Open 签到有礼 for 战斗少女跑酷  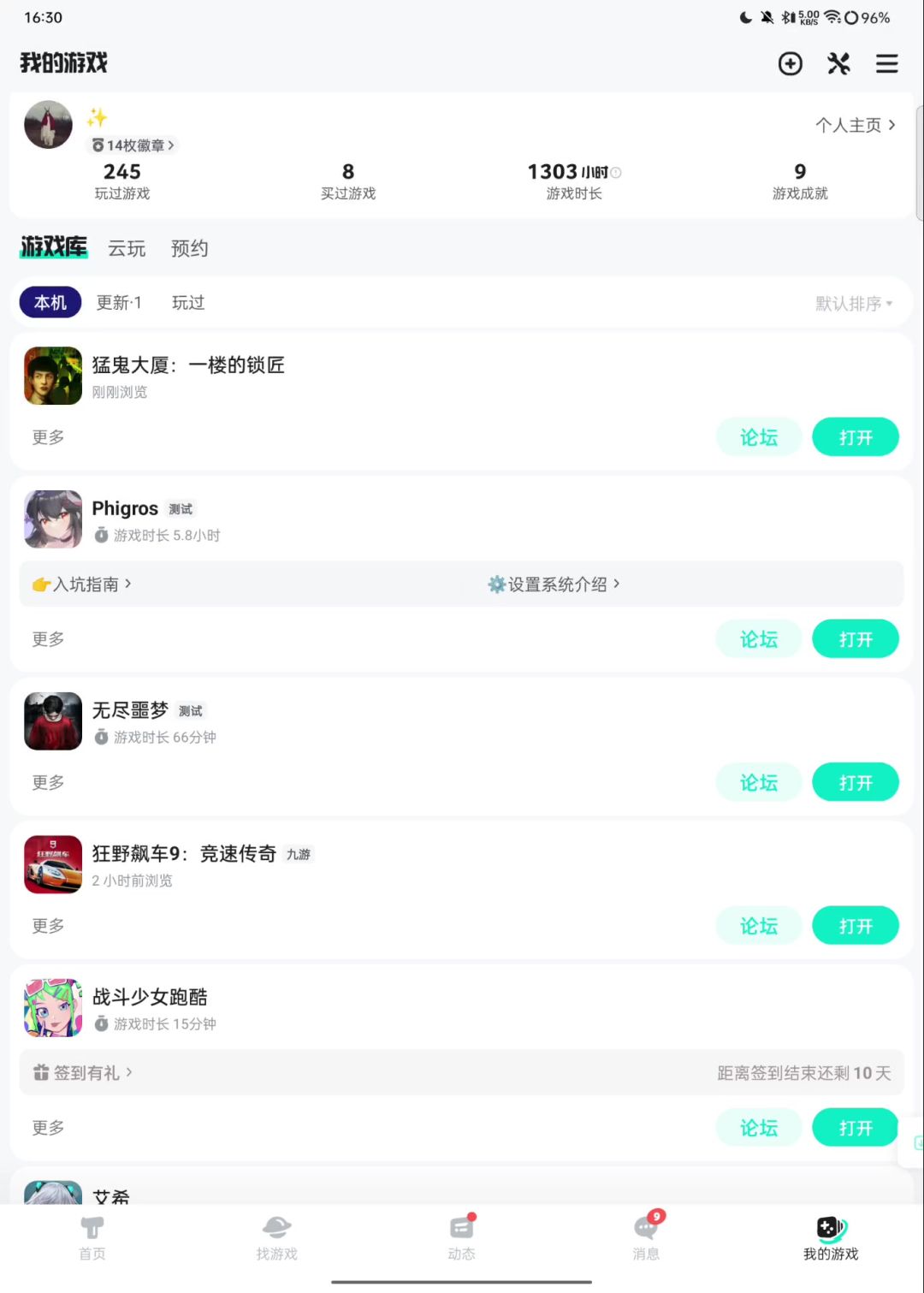[x=84, y=1072]
